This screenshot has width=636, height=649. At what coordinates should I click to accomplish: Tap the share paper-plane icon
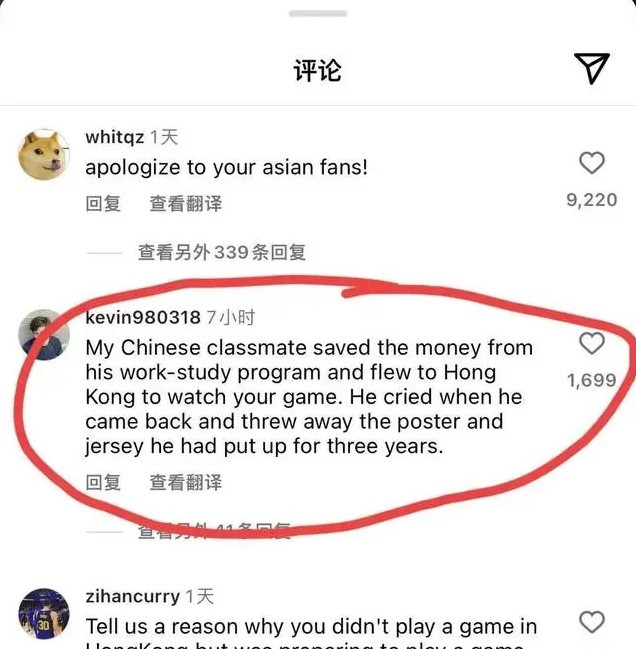coord(592,68)
